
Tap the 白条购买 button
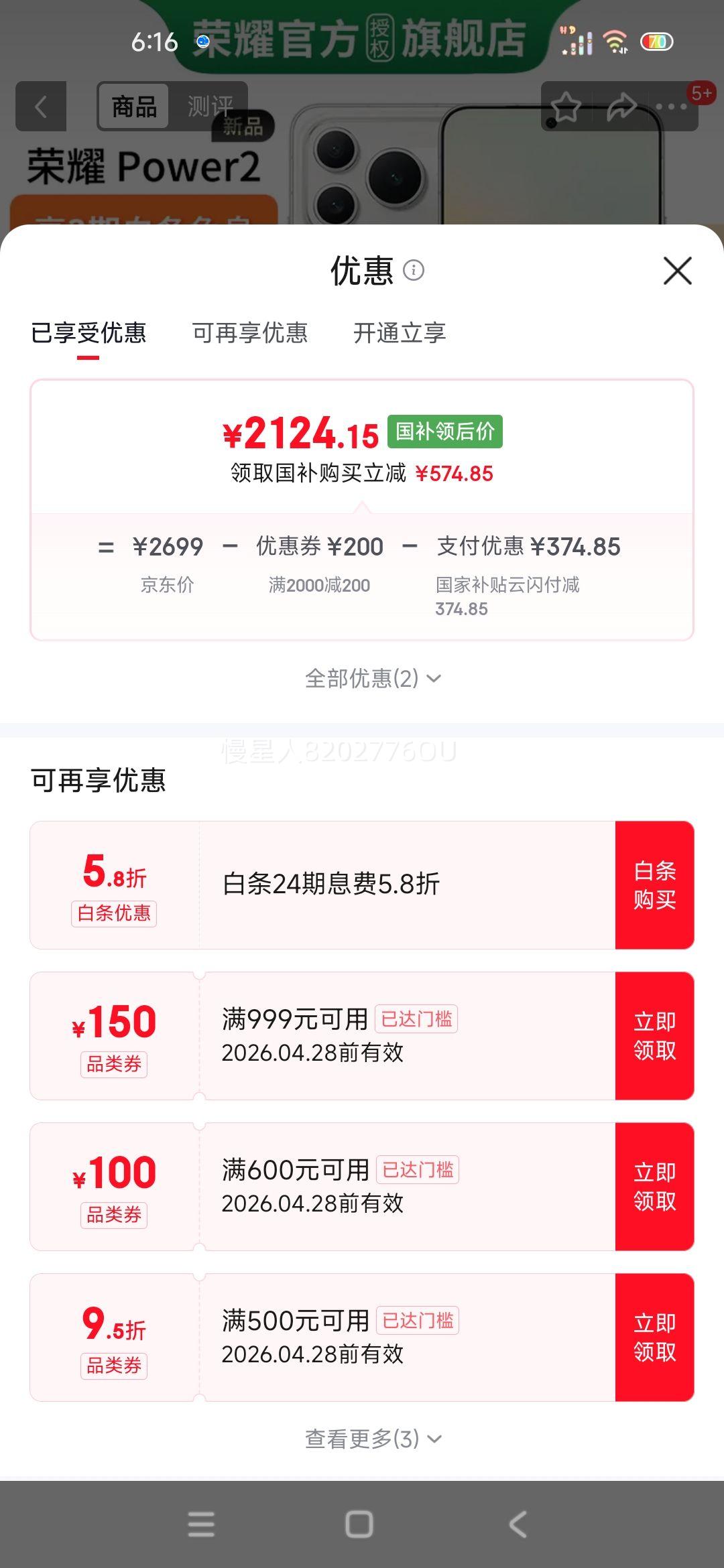(654, 884)
